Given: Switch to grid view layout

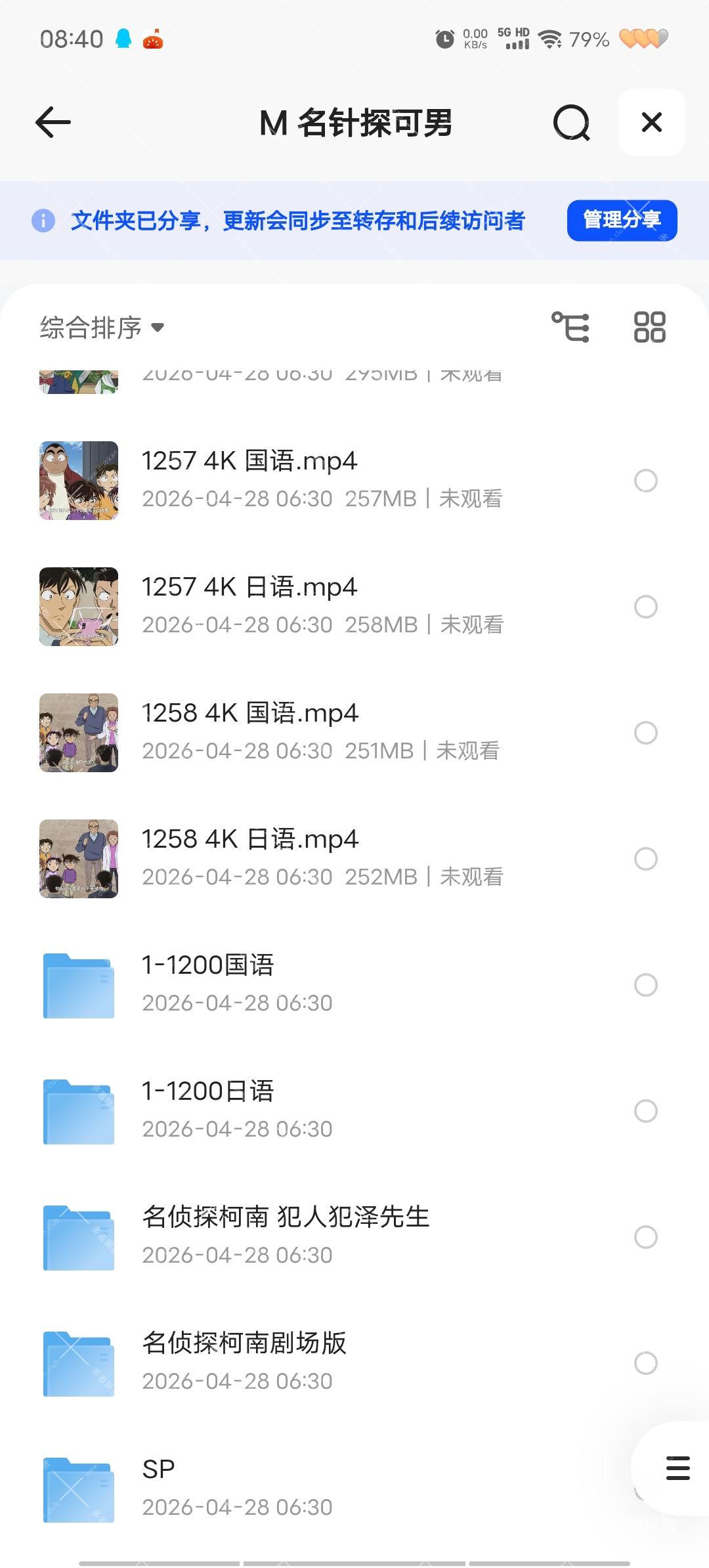Looking at the screenshot, I should point(649,327).
